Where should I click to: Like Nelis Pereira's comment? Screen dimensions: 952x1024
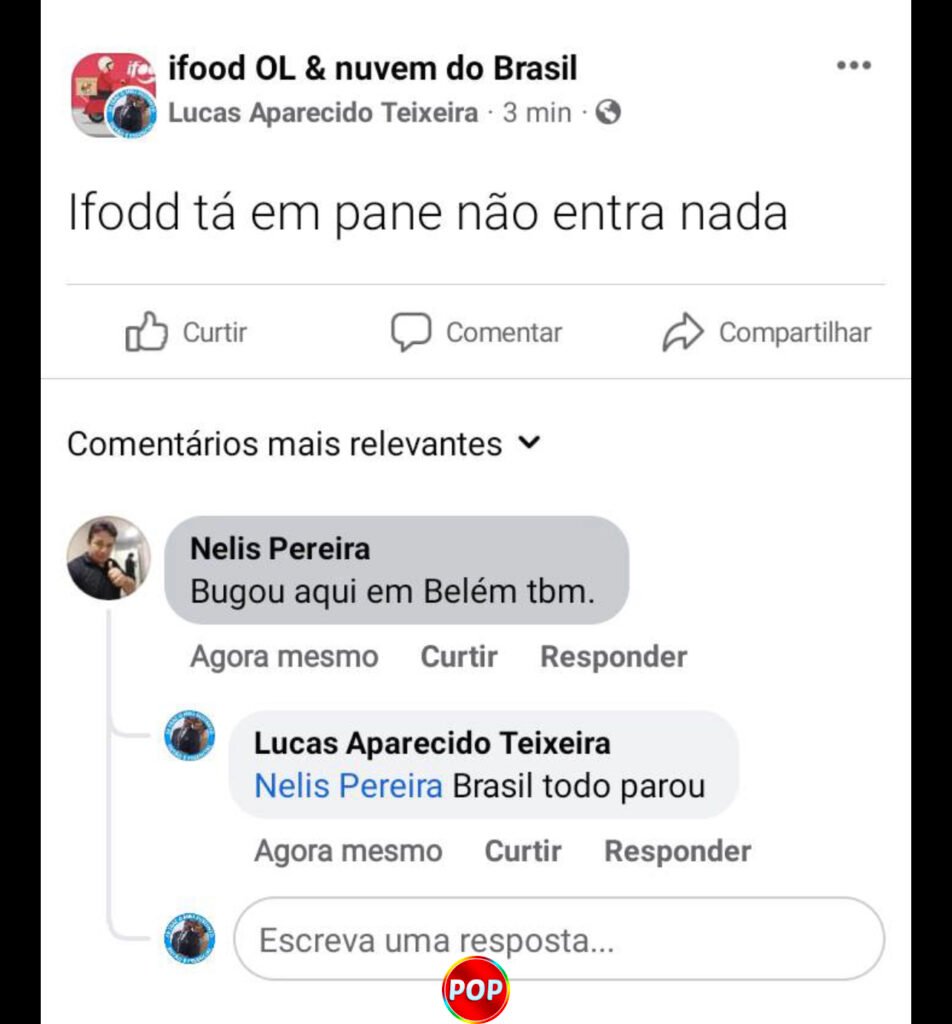tap(459, 657)
